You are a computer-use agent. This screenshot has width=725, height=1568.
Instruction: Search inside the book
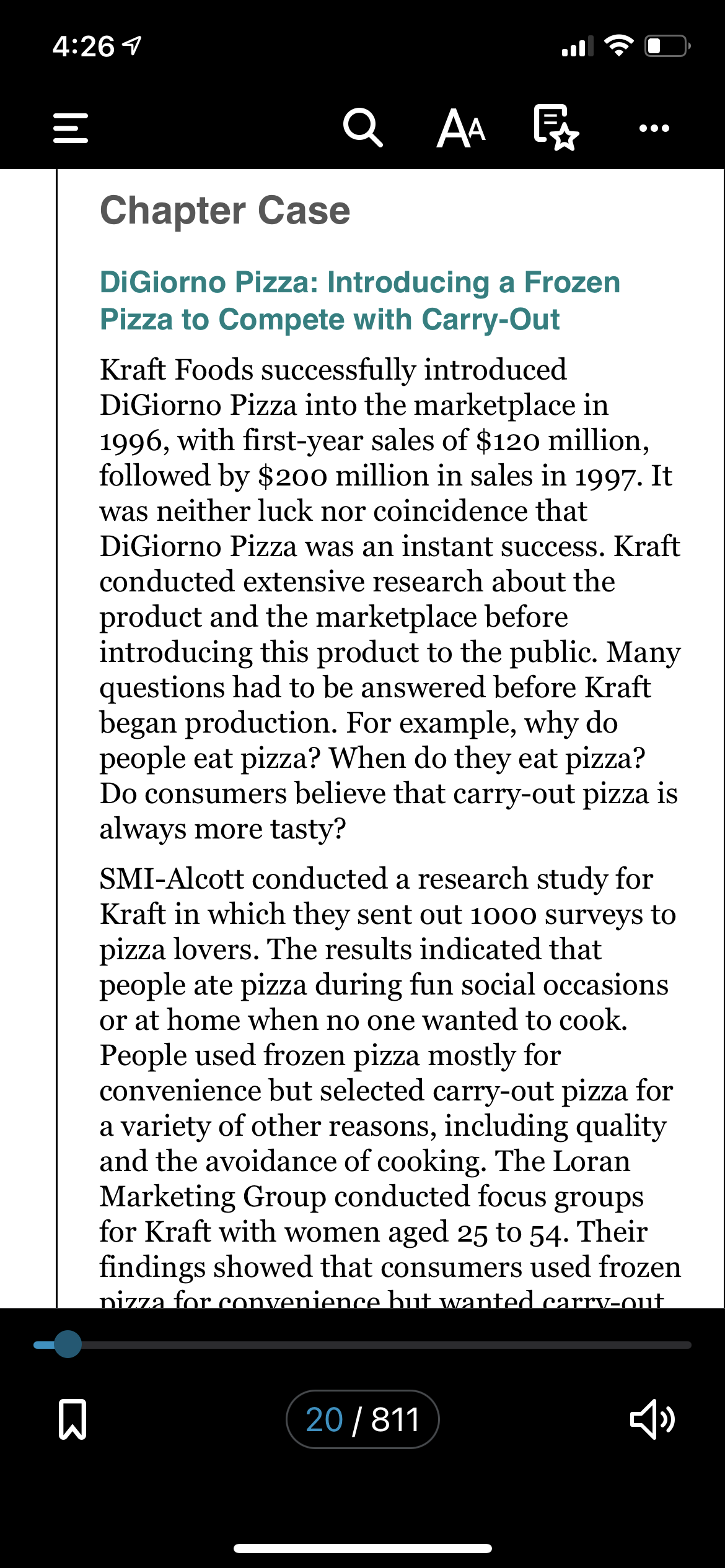(362, 128)
